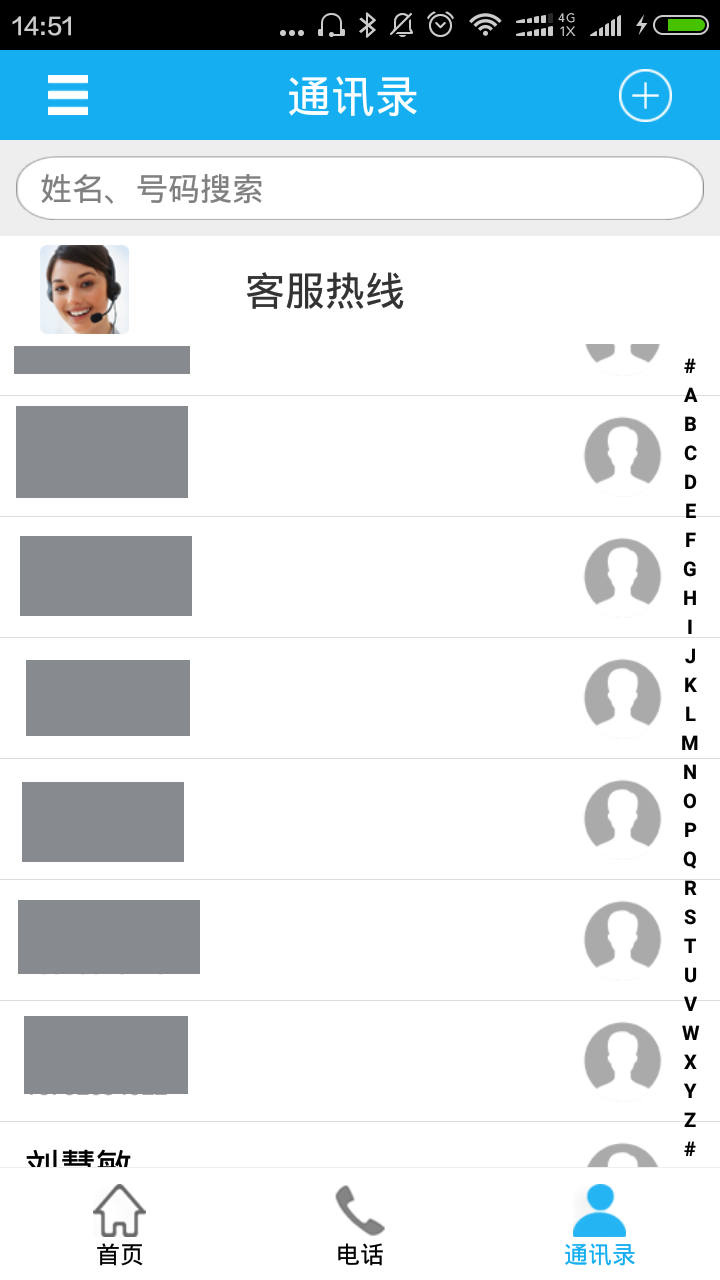Screen dimensions: 720x1280
Task: Jump to letter Z in the index
Action: coord(690,1120)
